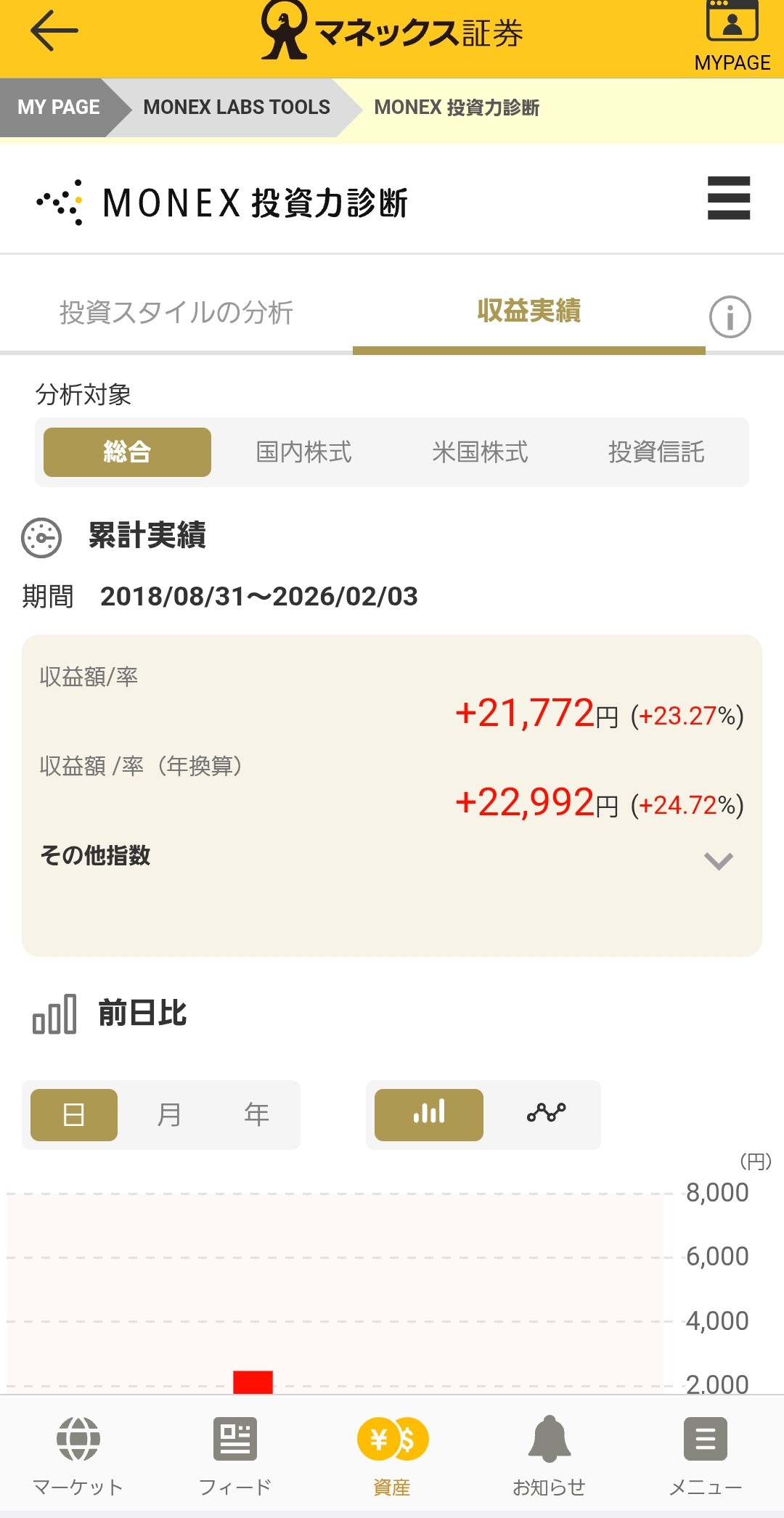784x1518 pixels.
Task: Select 米国株式 as analysis target
Action: (x=480, y=452)
